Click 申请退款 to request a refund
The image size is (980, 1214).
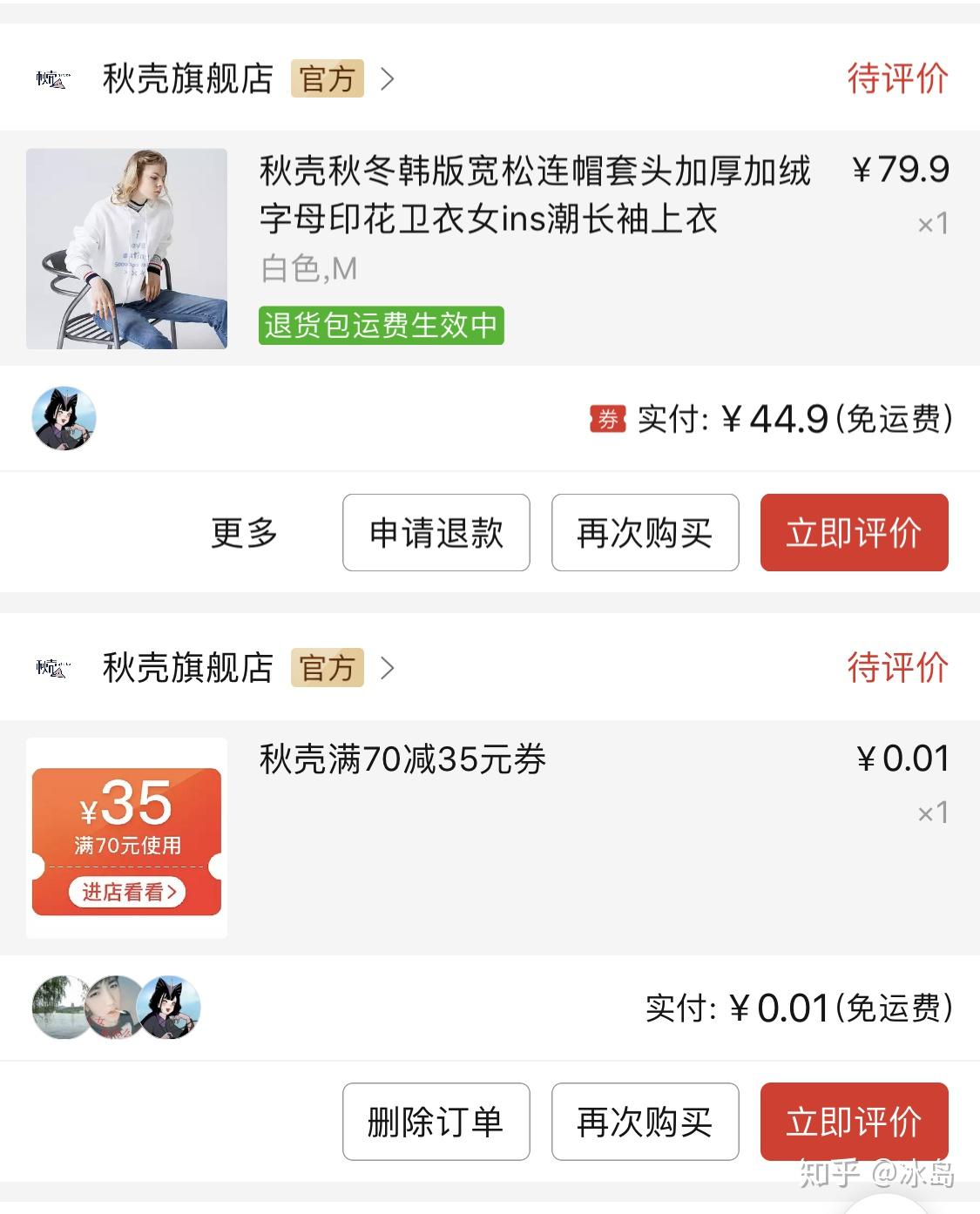click(436, 533)
